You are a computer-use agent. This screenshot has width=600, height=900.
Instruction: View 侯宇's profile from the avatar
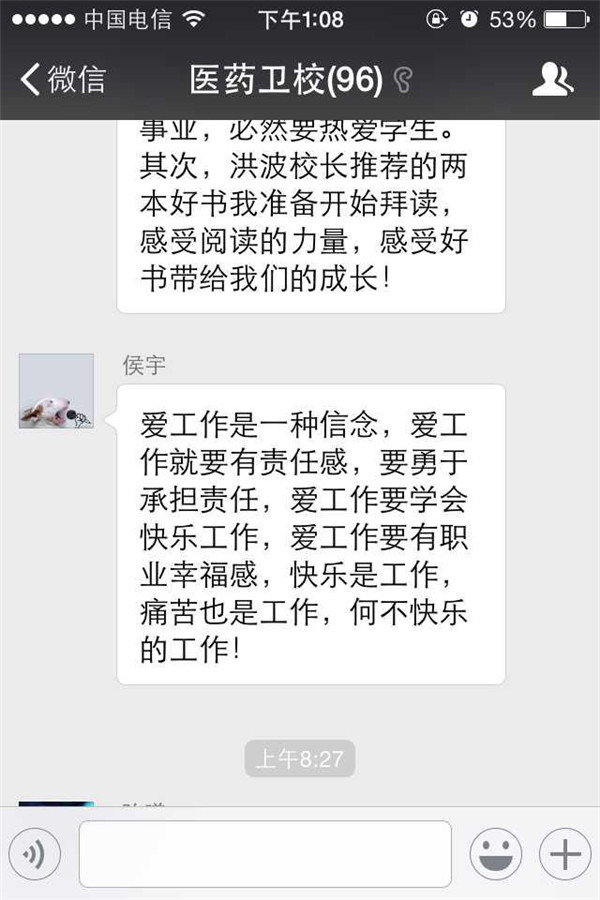click(56, 391)
